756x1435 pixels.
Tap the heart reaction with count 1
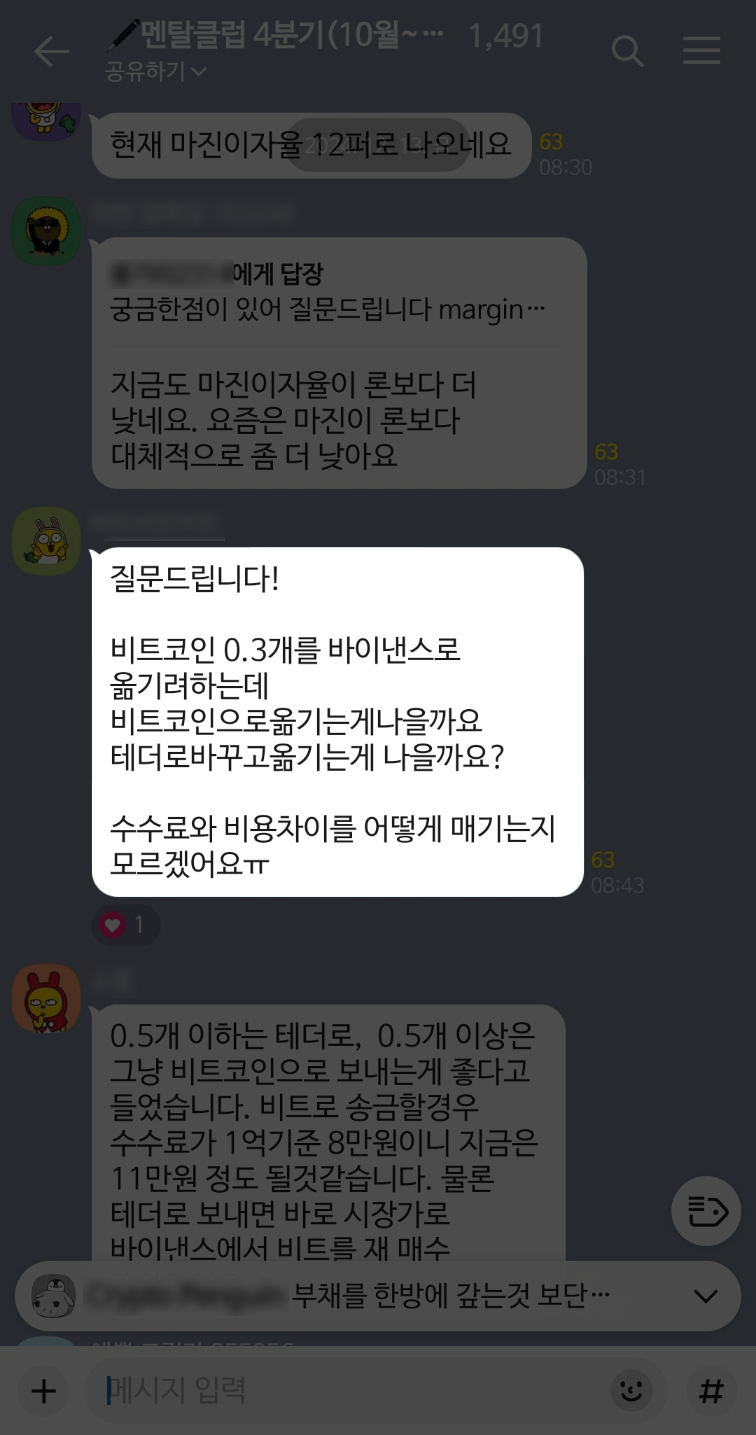(x=125, y=925)
